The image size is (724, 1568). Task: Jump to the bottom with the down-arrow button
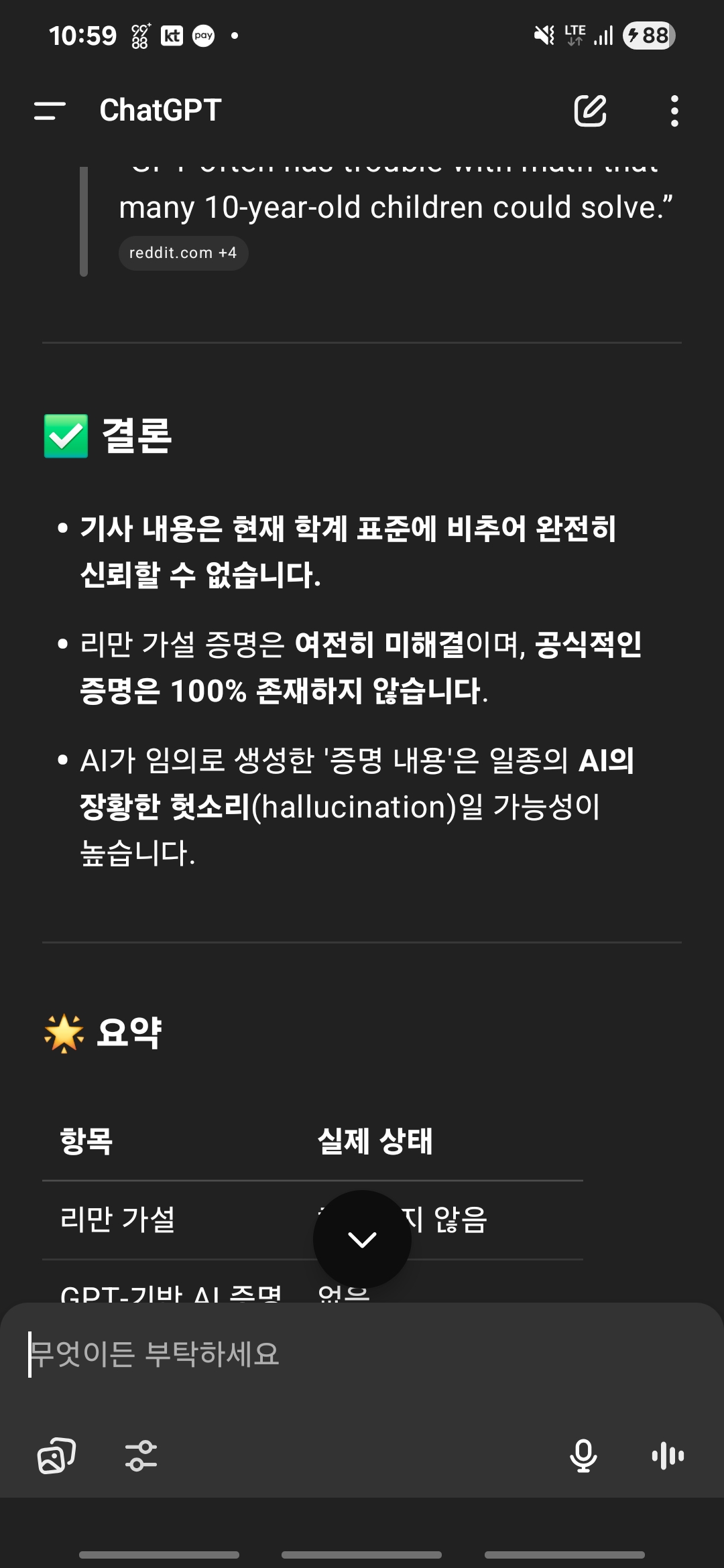click(362, 1239)
